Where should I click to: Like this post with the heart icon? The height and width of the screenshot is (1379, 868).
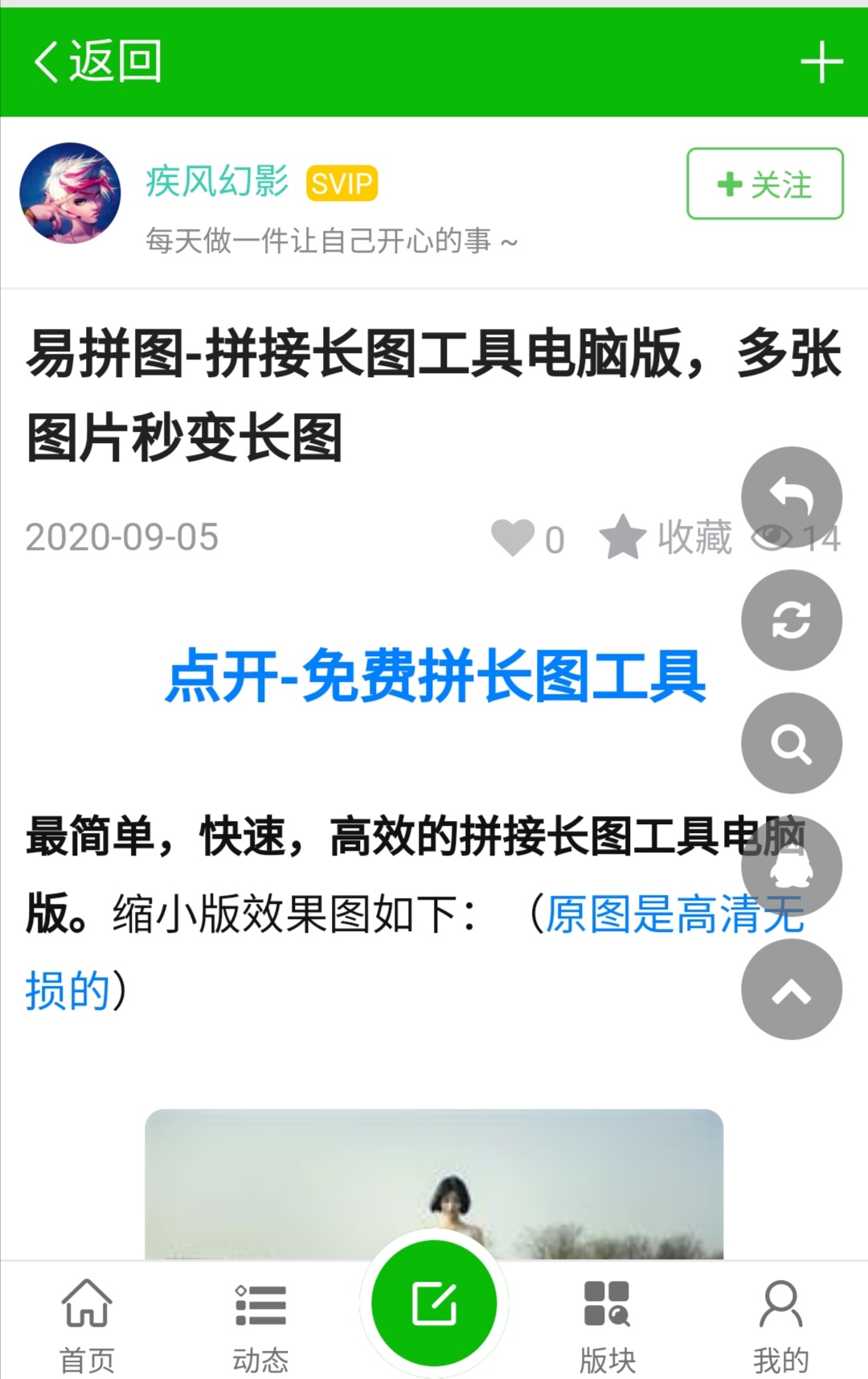(513, 537)
